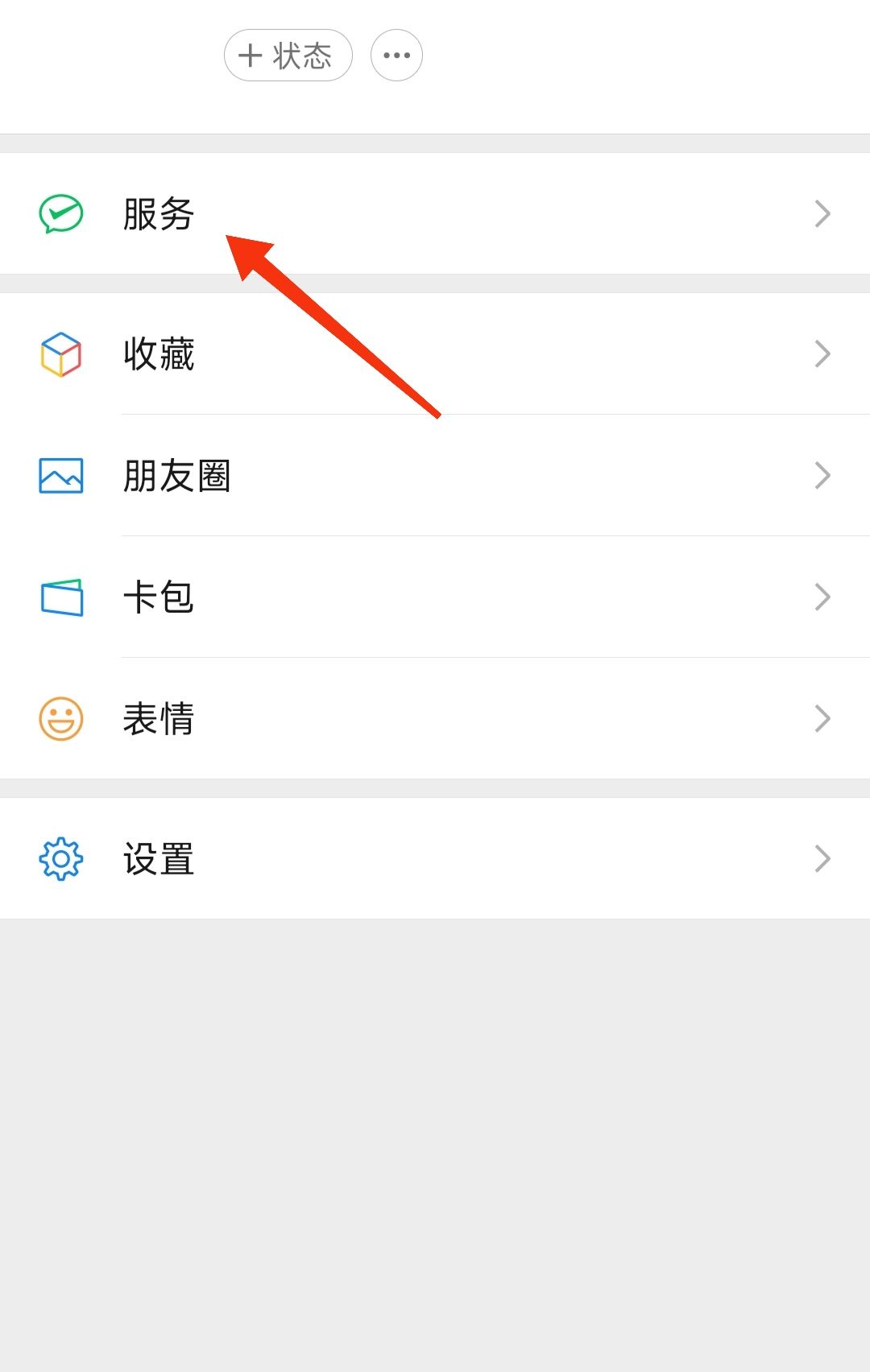
Task: Click the smiley Stickers (表情) icon
Action: (60, 717)
